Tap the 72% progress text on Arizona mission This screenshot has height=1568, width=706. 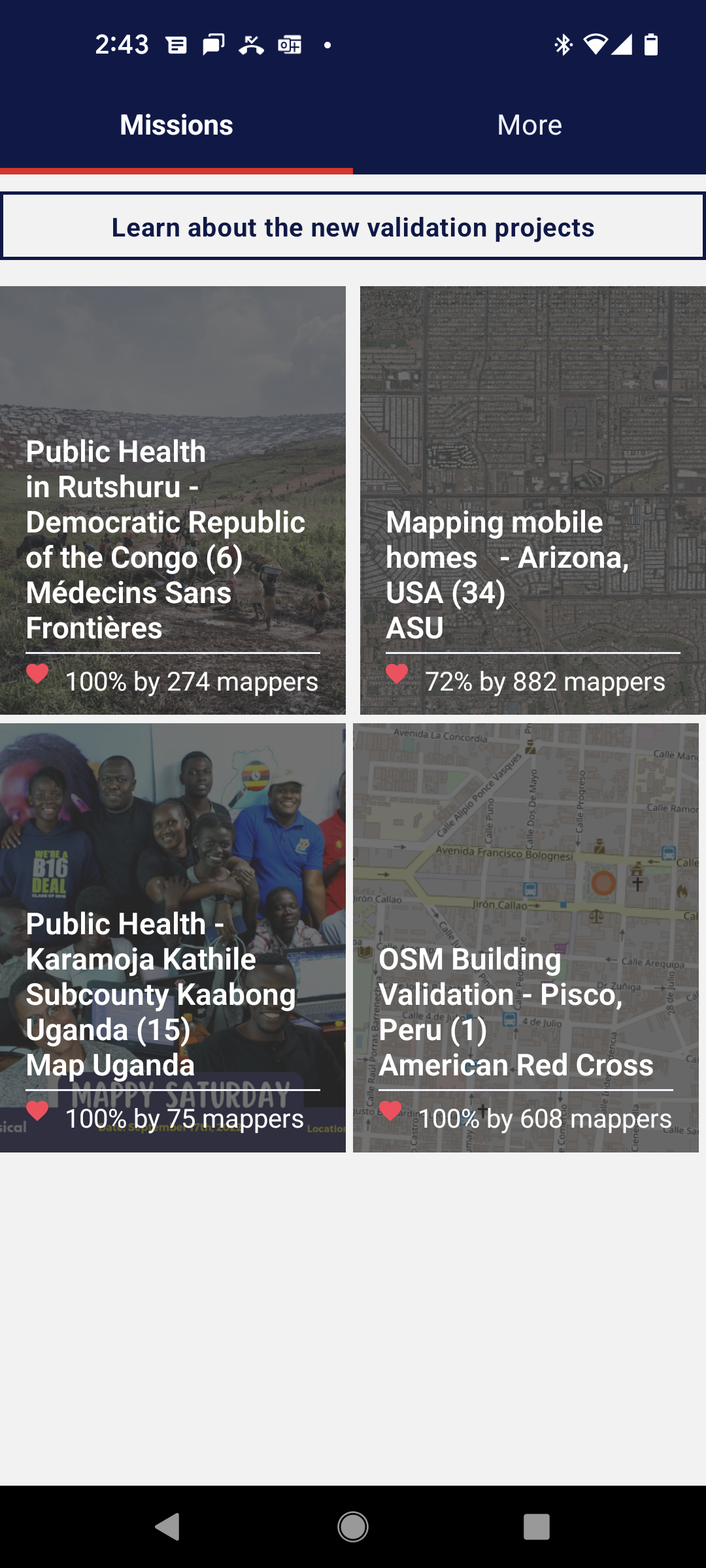tap(545, 681)
